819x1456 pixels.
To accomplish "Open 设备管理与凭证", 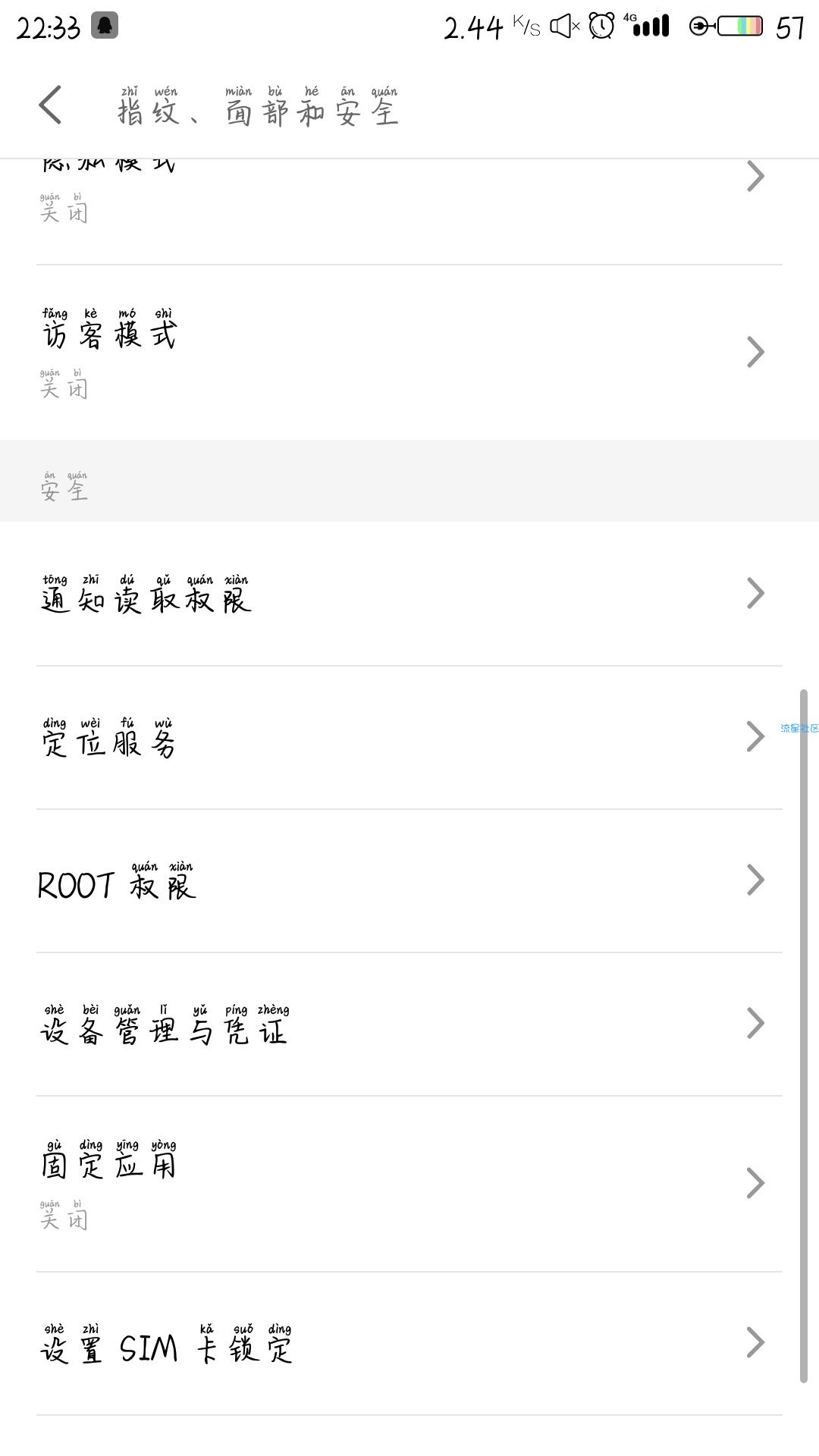I will click(x=409, y=1024).
